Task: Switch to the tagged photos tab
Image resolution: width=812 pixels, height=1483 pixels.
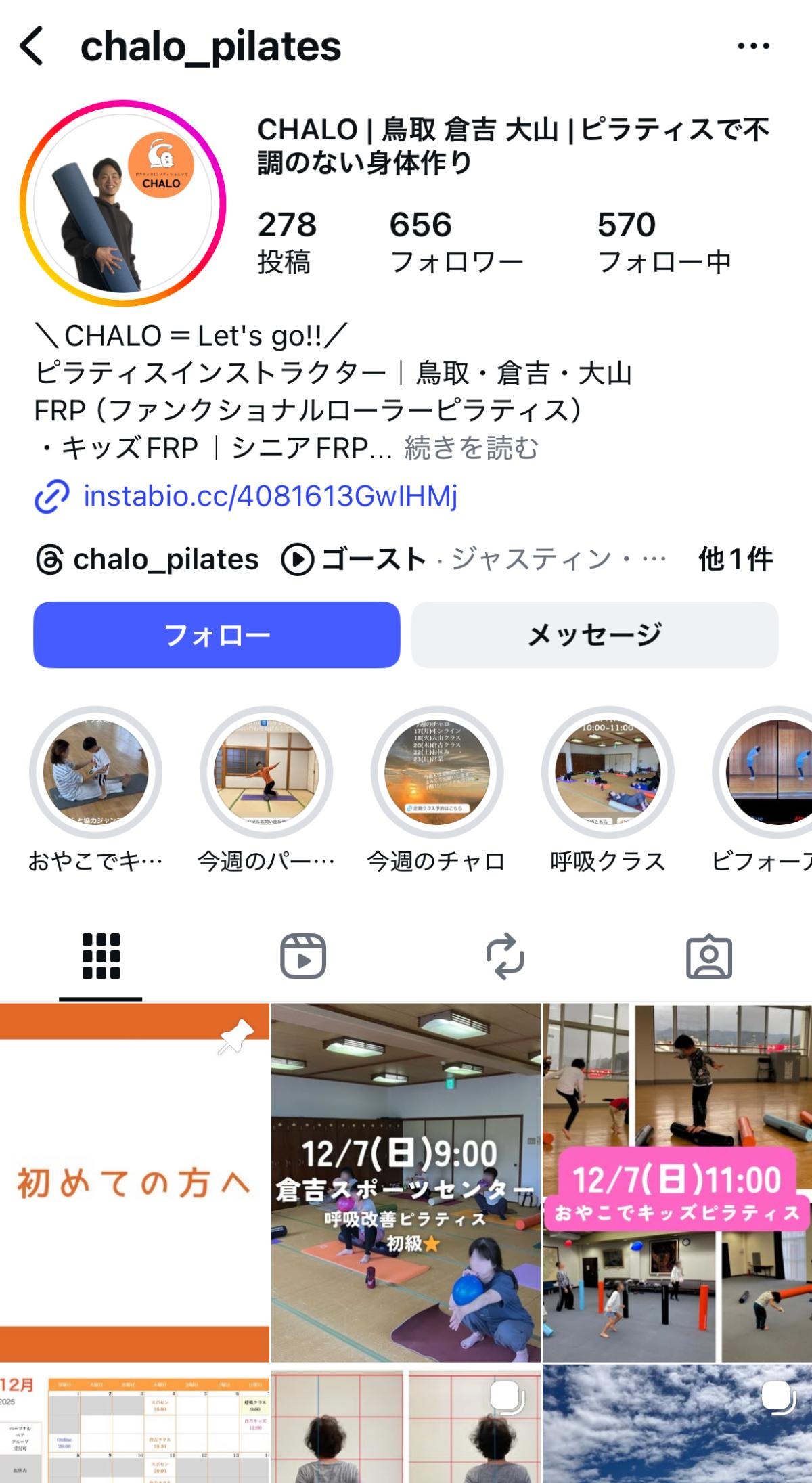Action: 708,956
